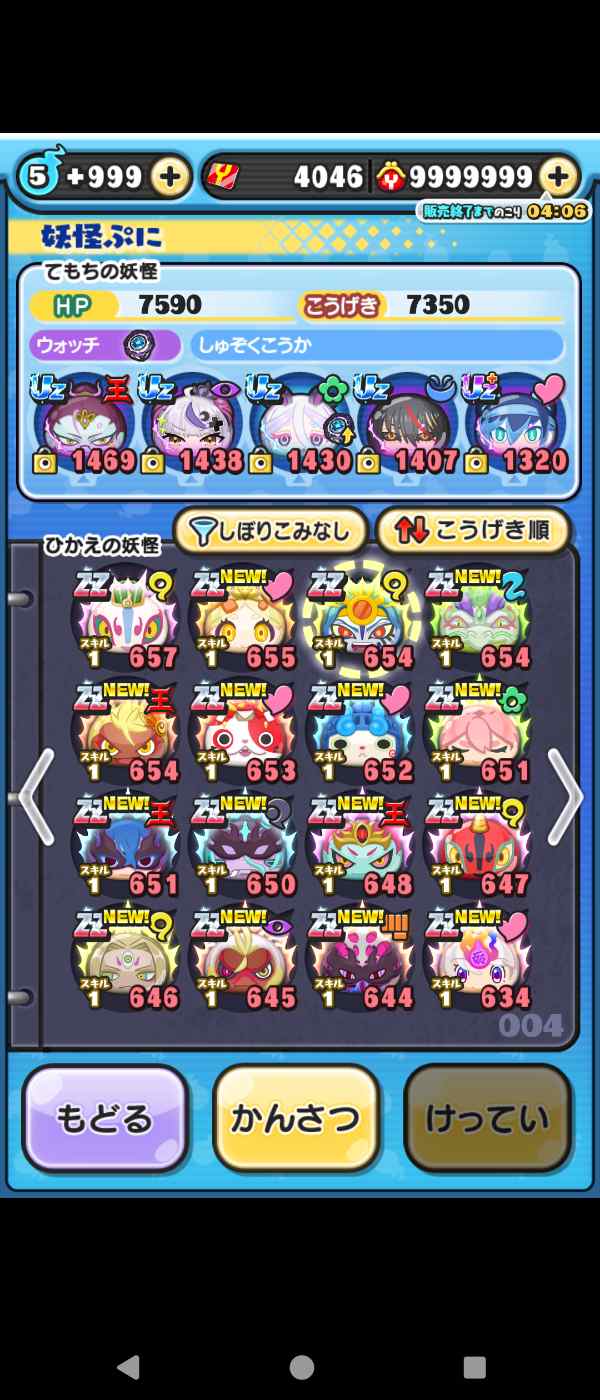
Task: Go to the previous page with left arrow
Action: 34,798
